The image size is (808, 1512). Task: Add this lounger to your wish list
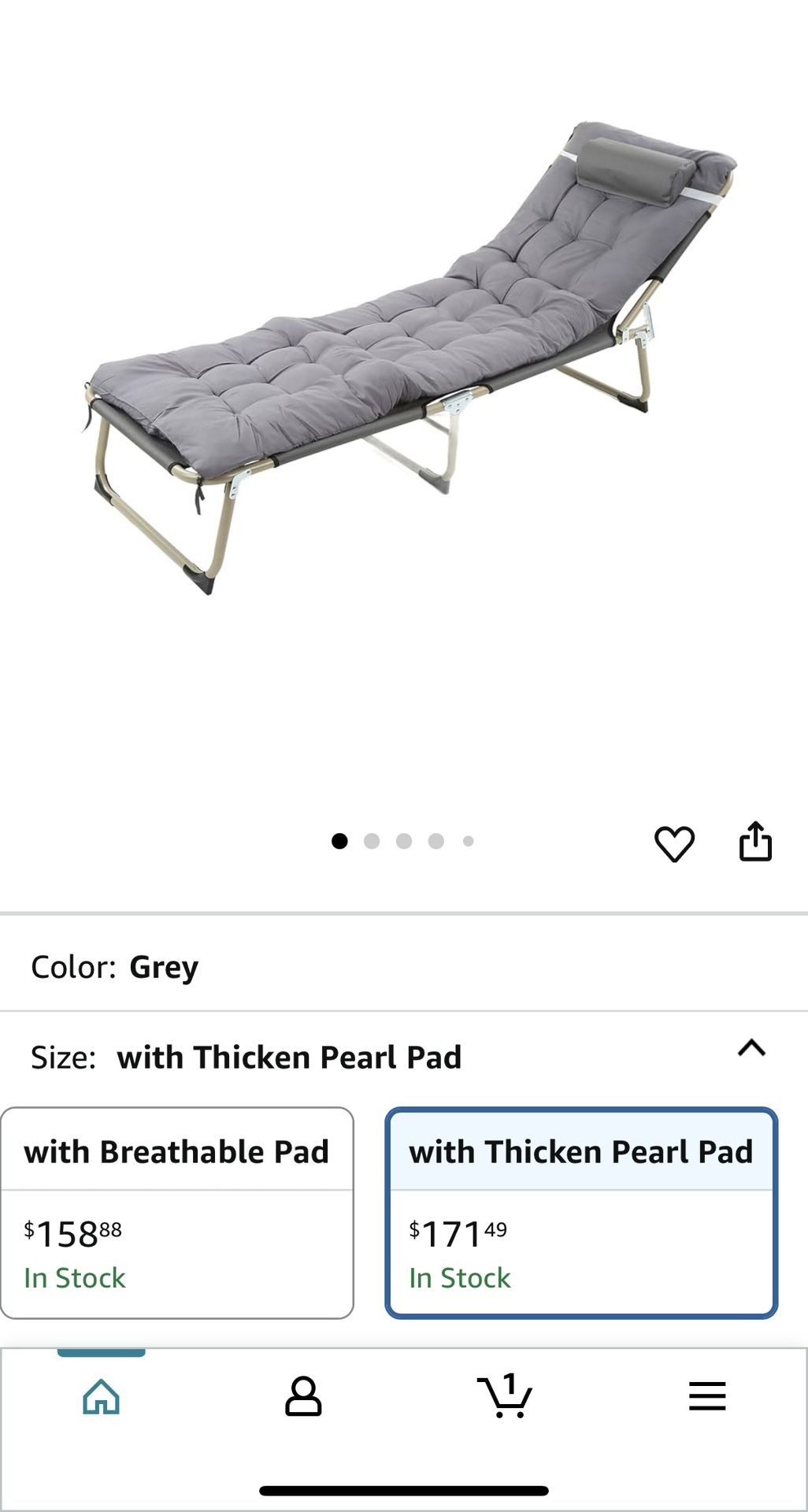coord(674,843)
